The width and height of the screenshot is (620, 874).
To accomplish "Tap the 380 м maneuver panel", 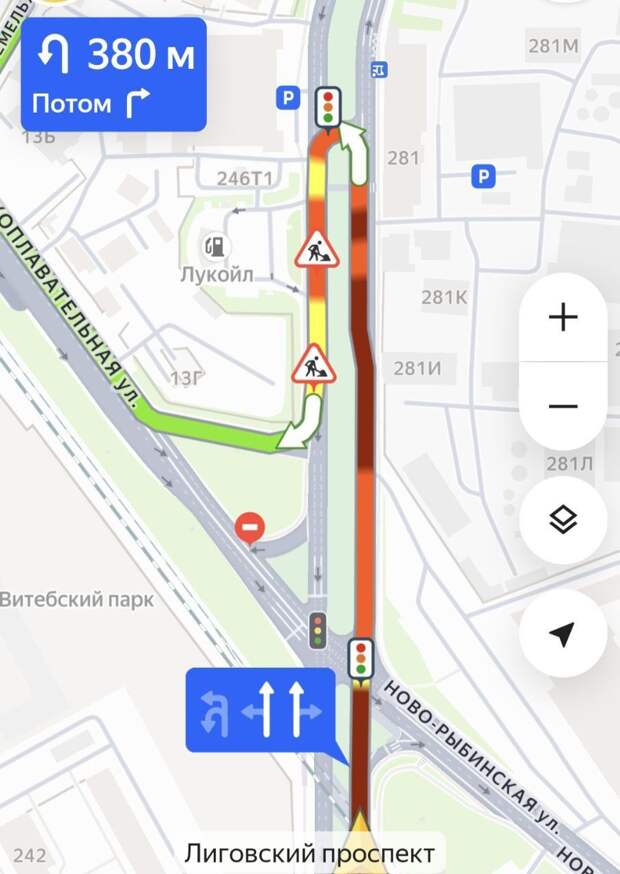I will click(x=114, y=74).
